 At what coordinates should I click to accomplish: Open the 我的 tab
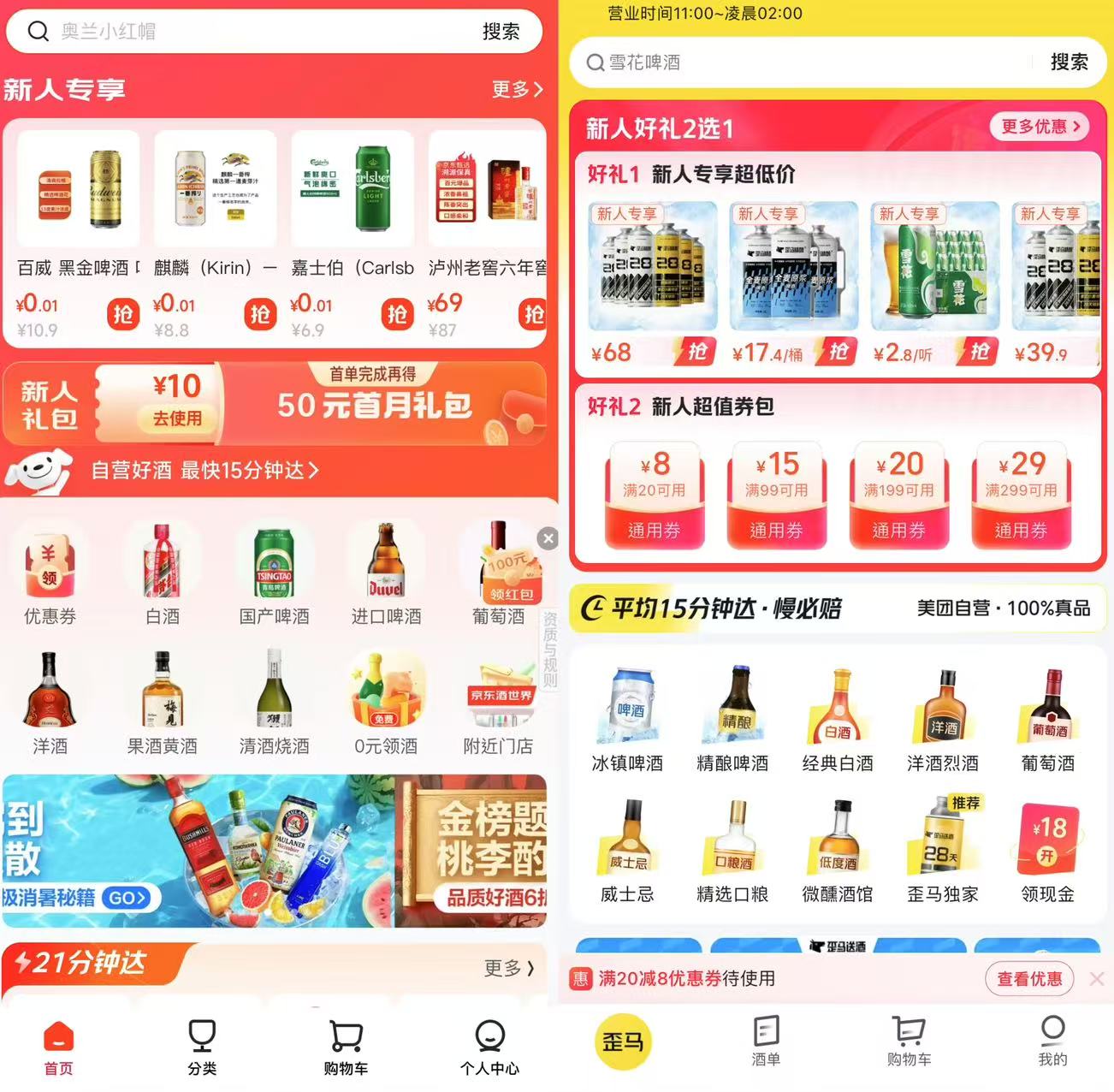pyautogui.click(x=1052, y=1041)
